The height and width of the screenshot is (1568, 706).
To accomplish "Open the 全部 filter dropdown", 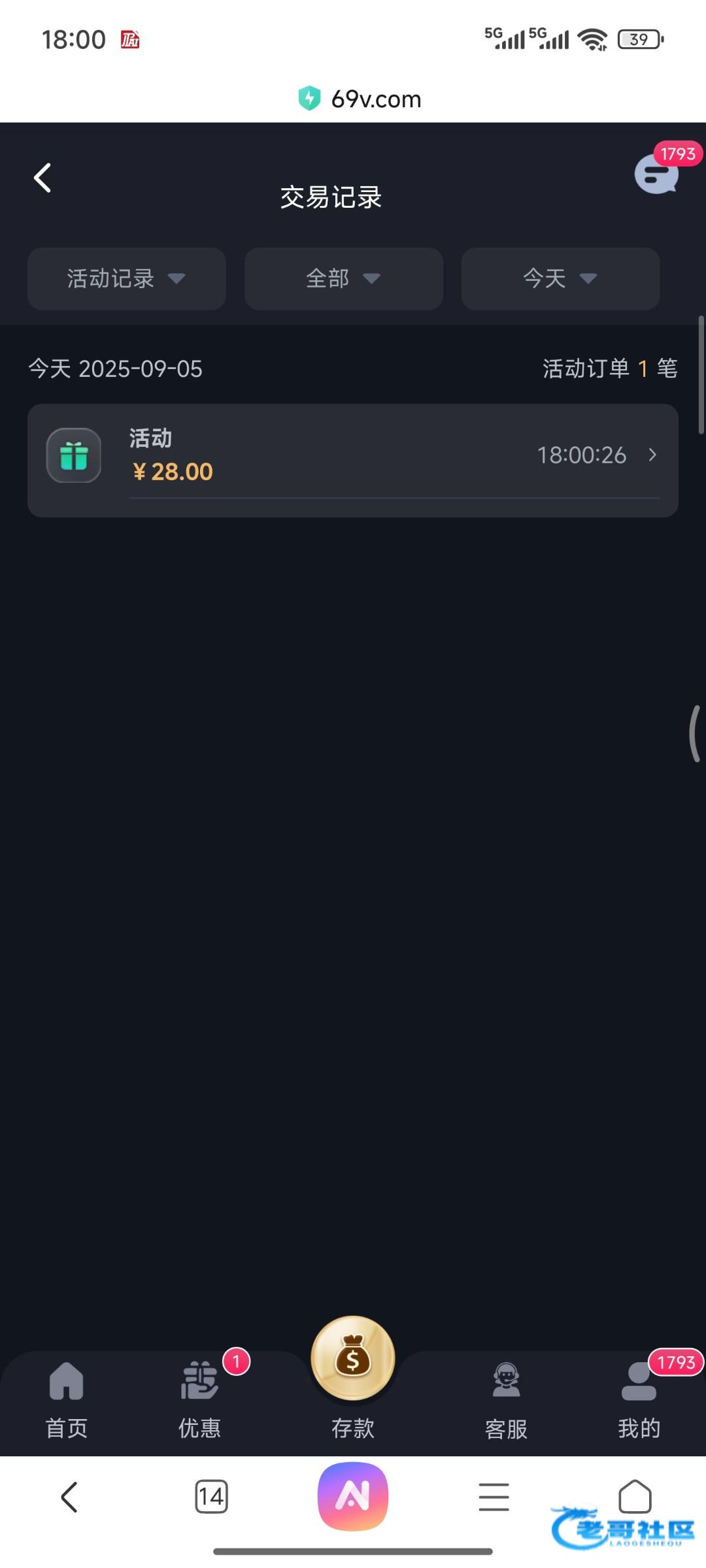I will click(x=343, y=278).
